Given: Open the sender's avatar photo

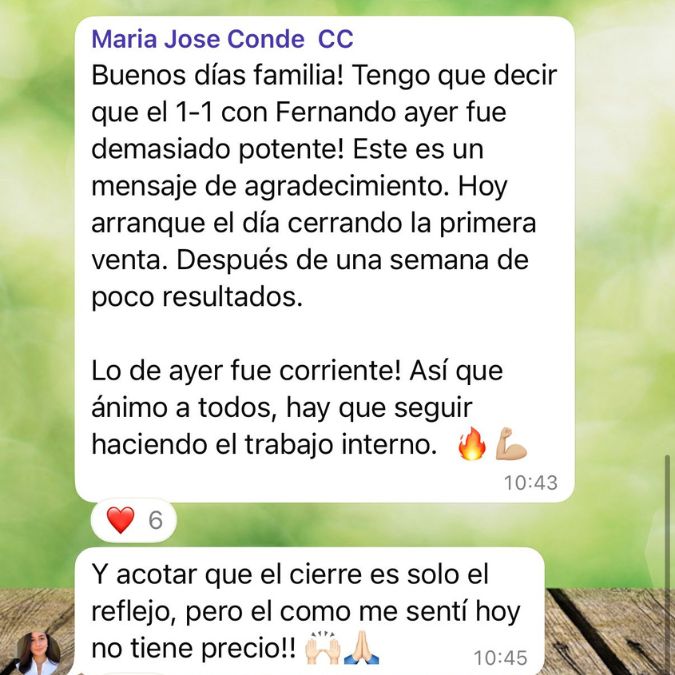Looking at the screenshot, I should (38, 653).
